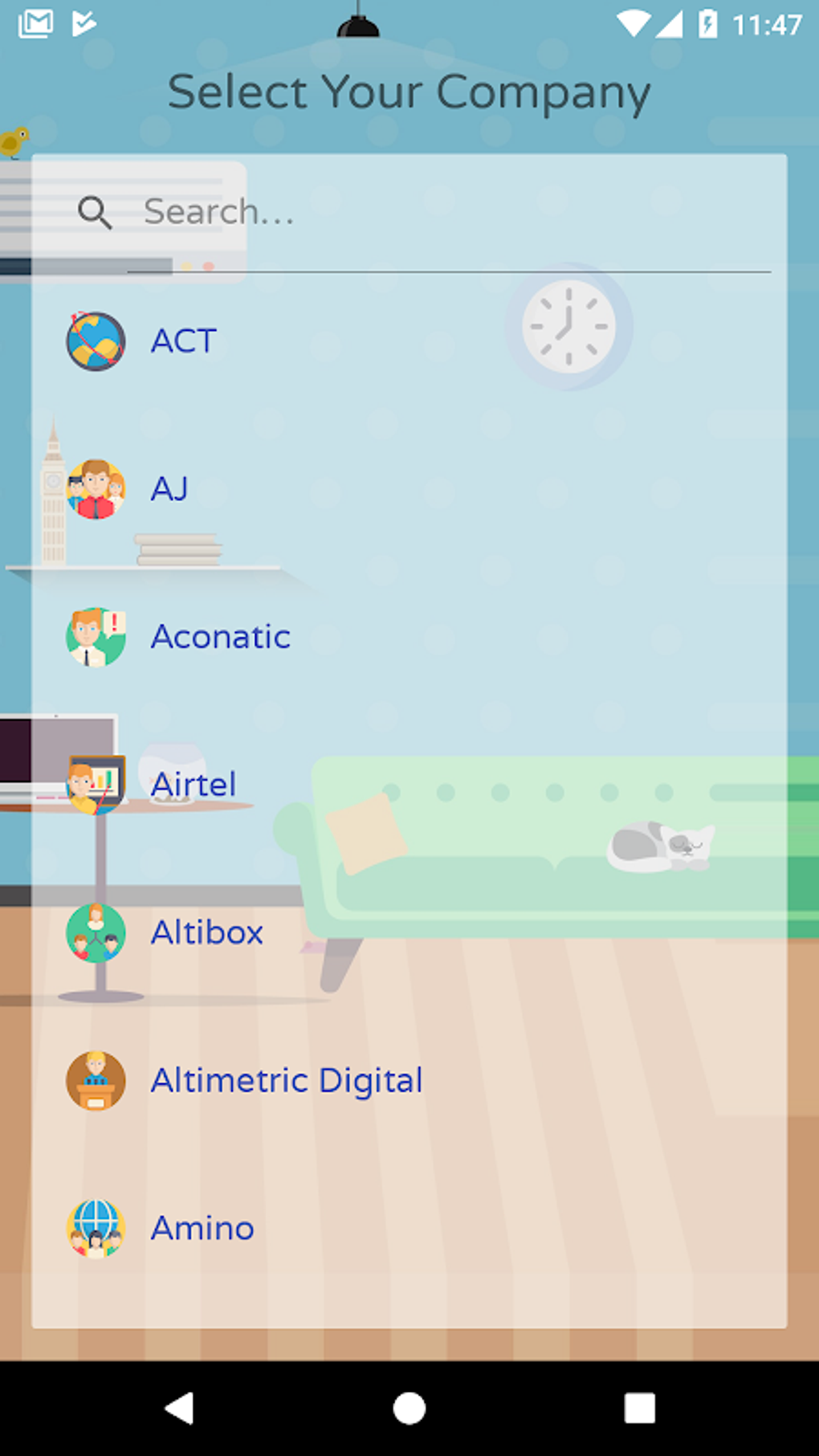Select ACT from the company list
This screenshot has width=819, height=1456.
(184, 341)
